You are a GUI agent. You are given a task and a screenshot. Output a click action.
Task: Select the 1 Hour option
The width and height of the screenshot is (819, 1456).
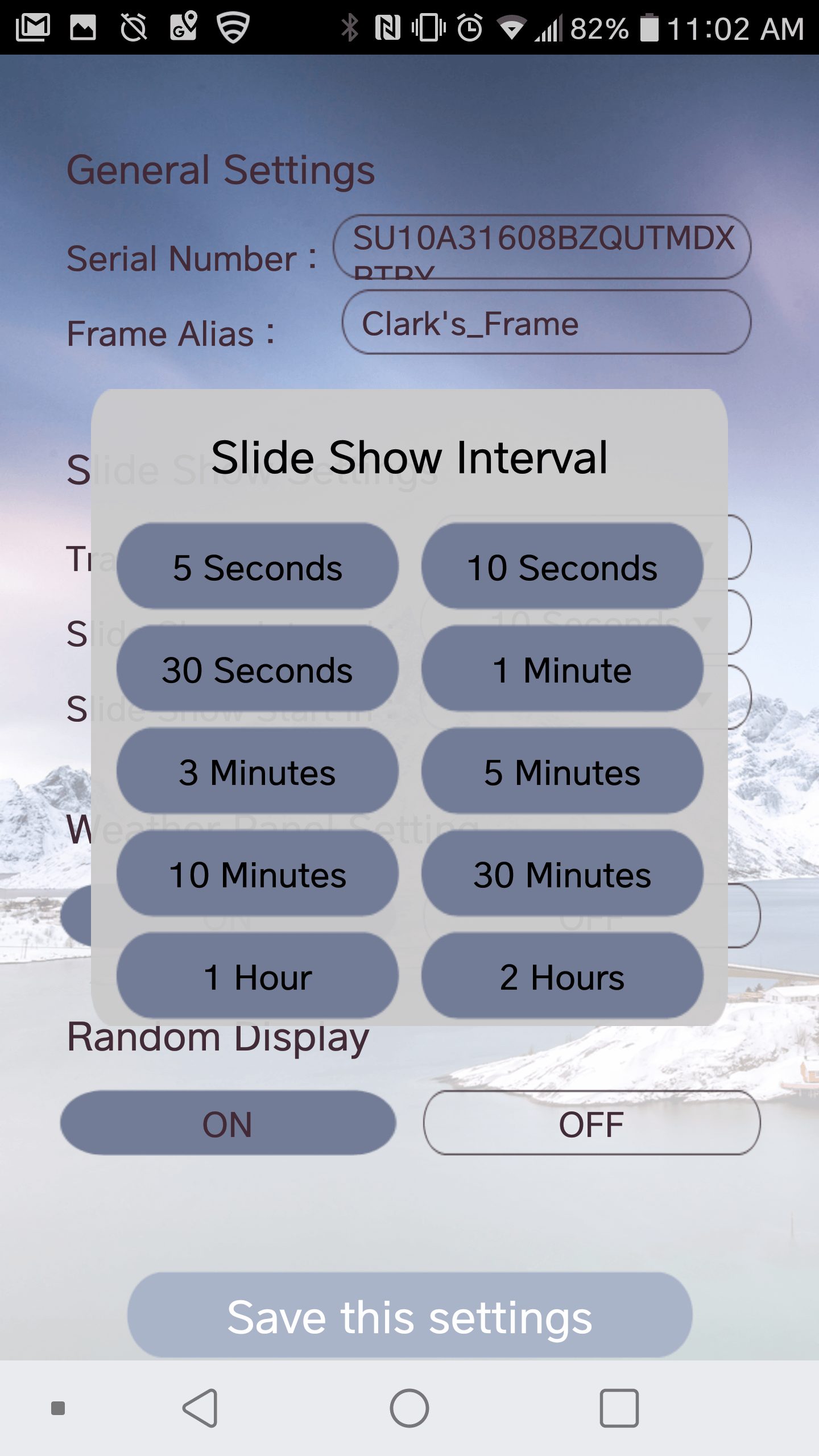click(x=258, y=976)
